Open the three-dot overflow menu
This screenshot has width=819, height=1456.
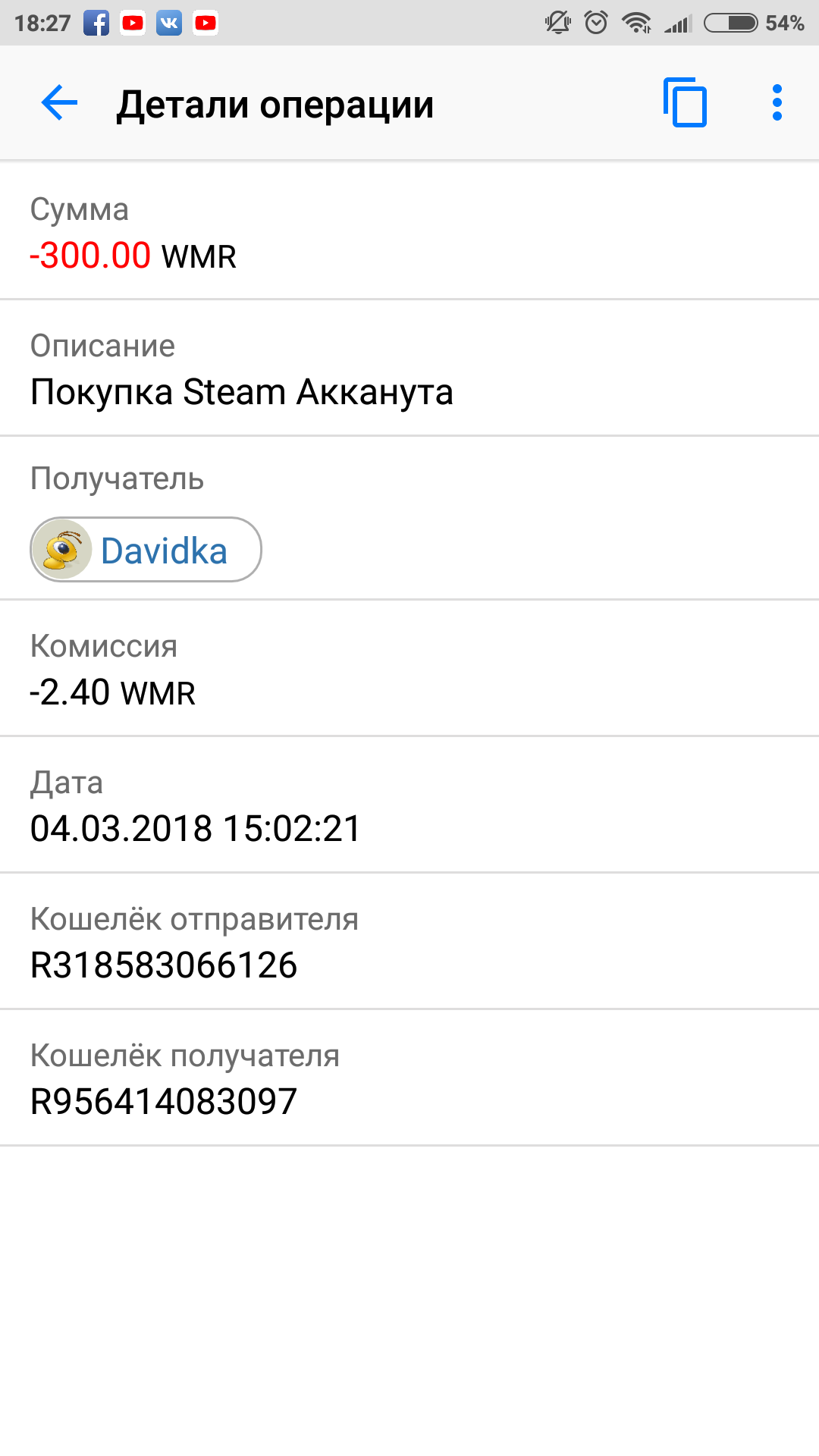point(777,102)
